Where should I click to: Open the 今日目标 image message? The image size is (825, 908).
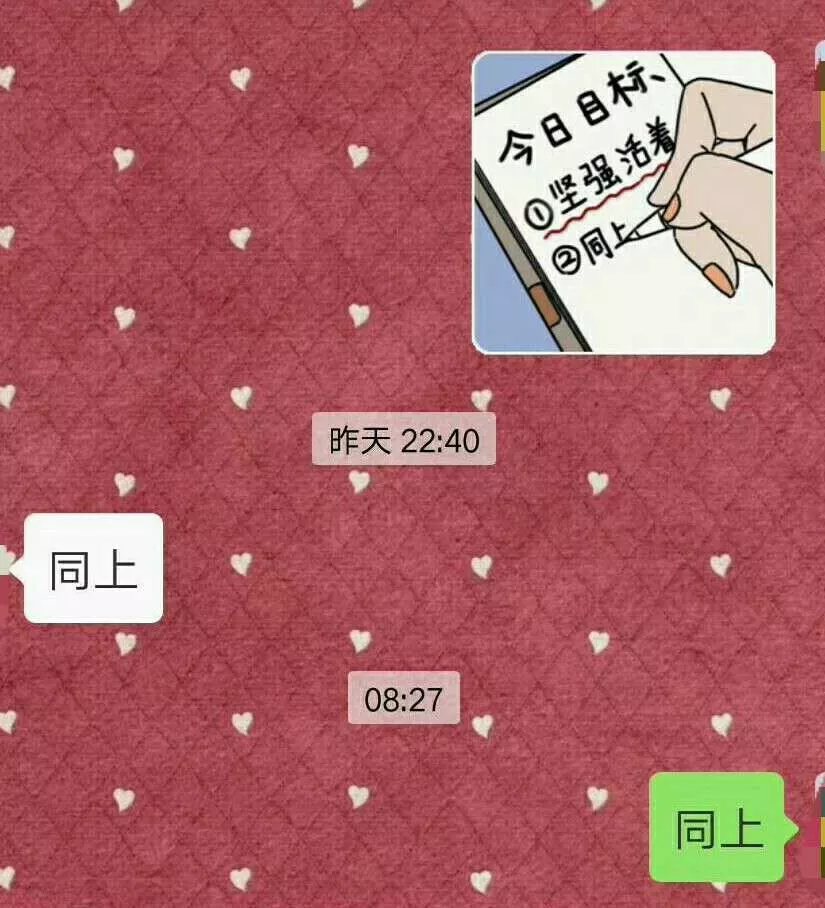tap(623, 203)
